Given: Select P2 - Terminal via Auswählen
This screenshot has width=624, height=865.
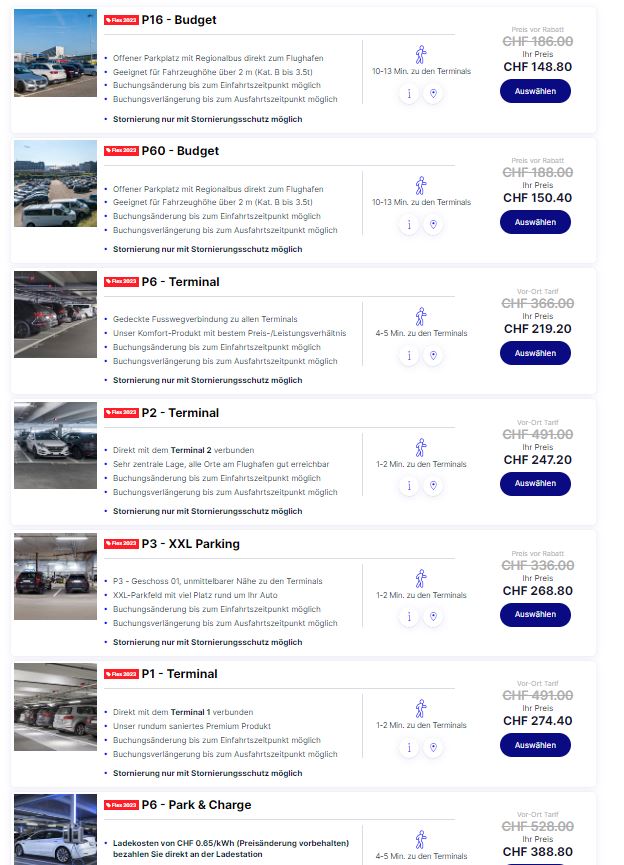Looking at the screenshot, I should coord(535,484).
